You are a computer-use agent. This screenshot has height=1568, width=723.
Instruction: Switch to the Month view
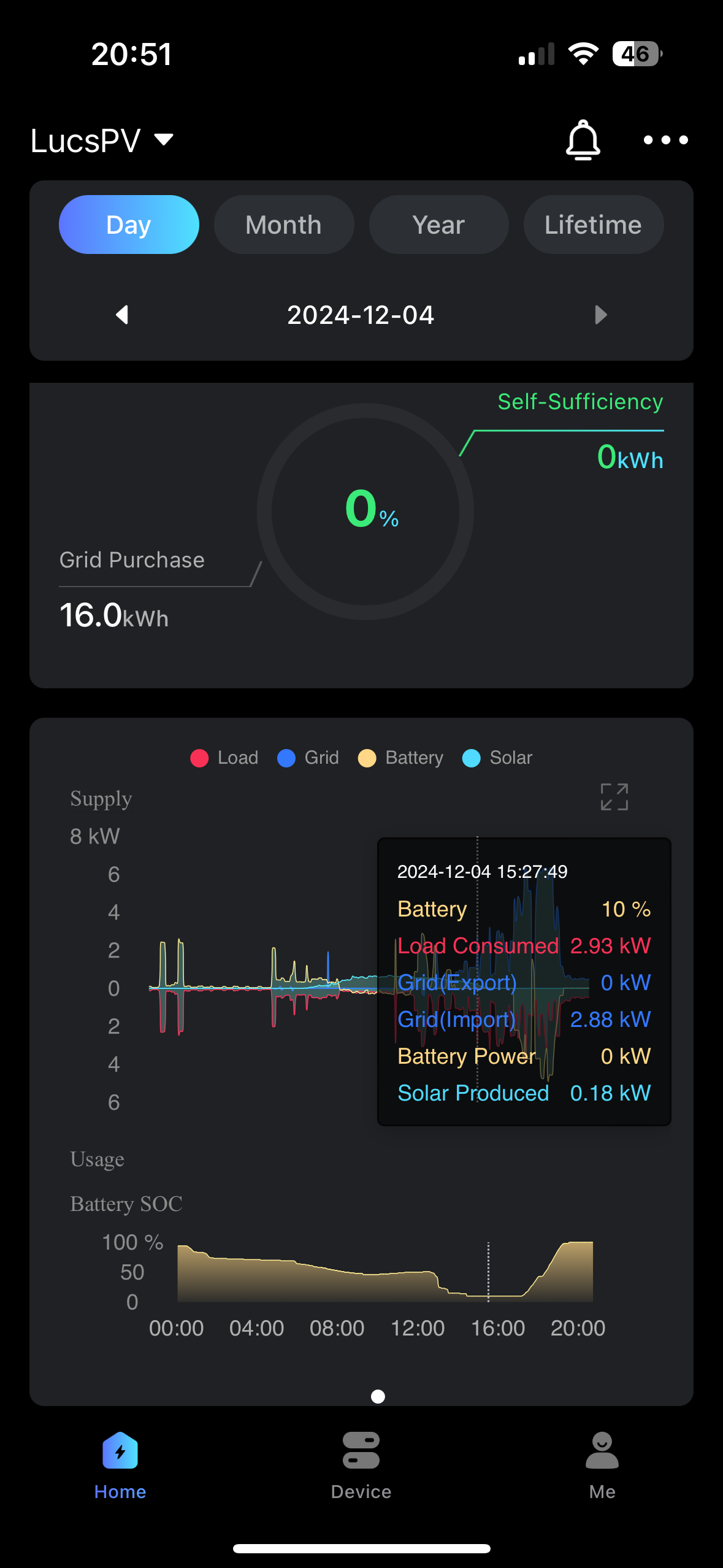[283, 225]
